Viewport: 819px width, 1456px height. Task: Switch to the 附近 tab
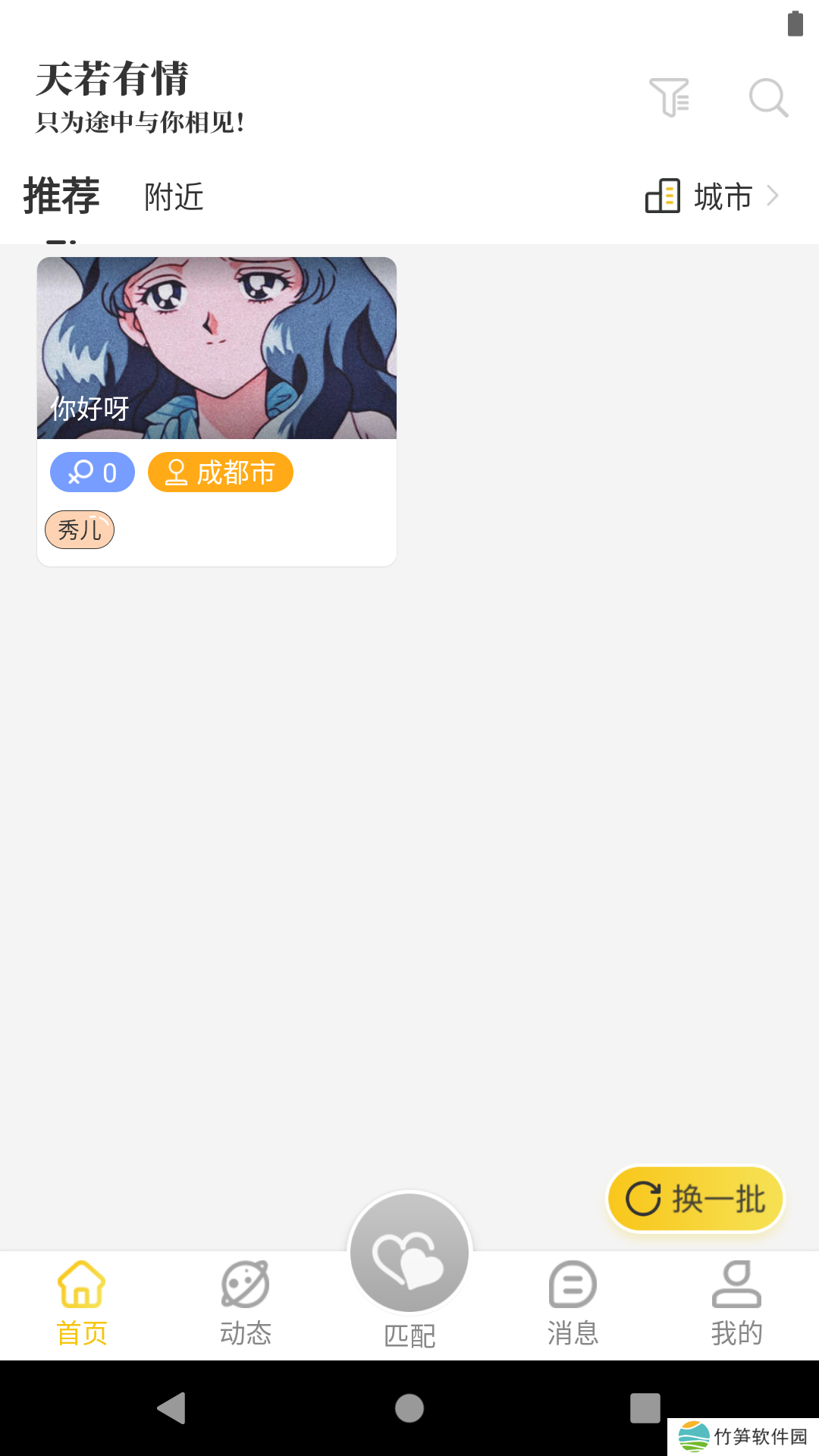click(174, 197)
